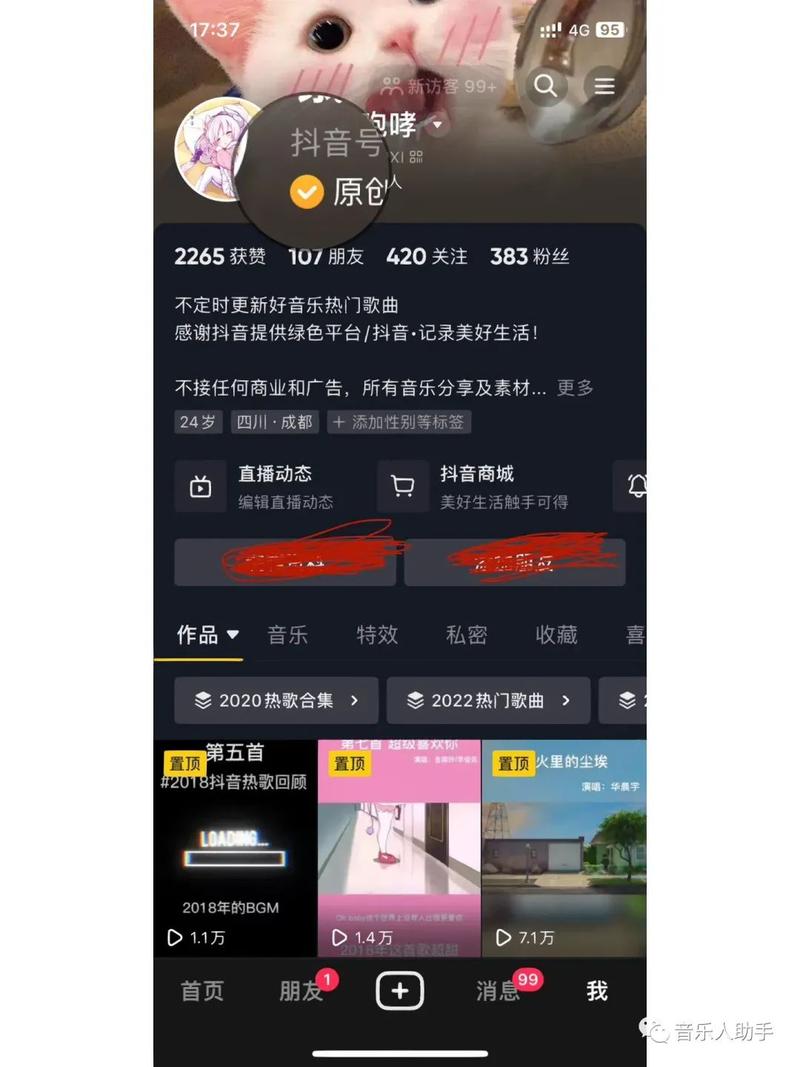Play the pinned video with 7.1万 plays
Viewport: 800px width, 1067px height.
563,848
